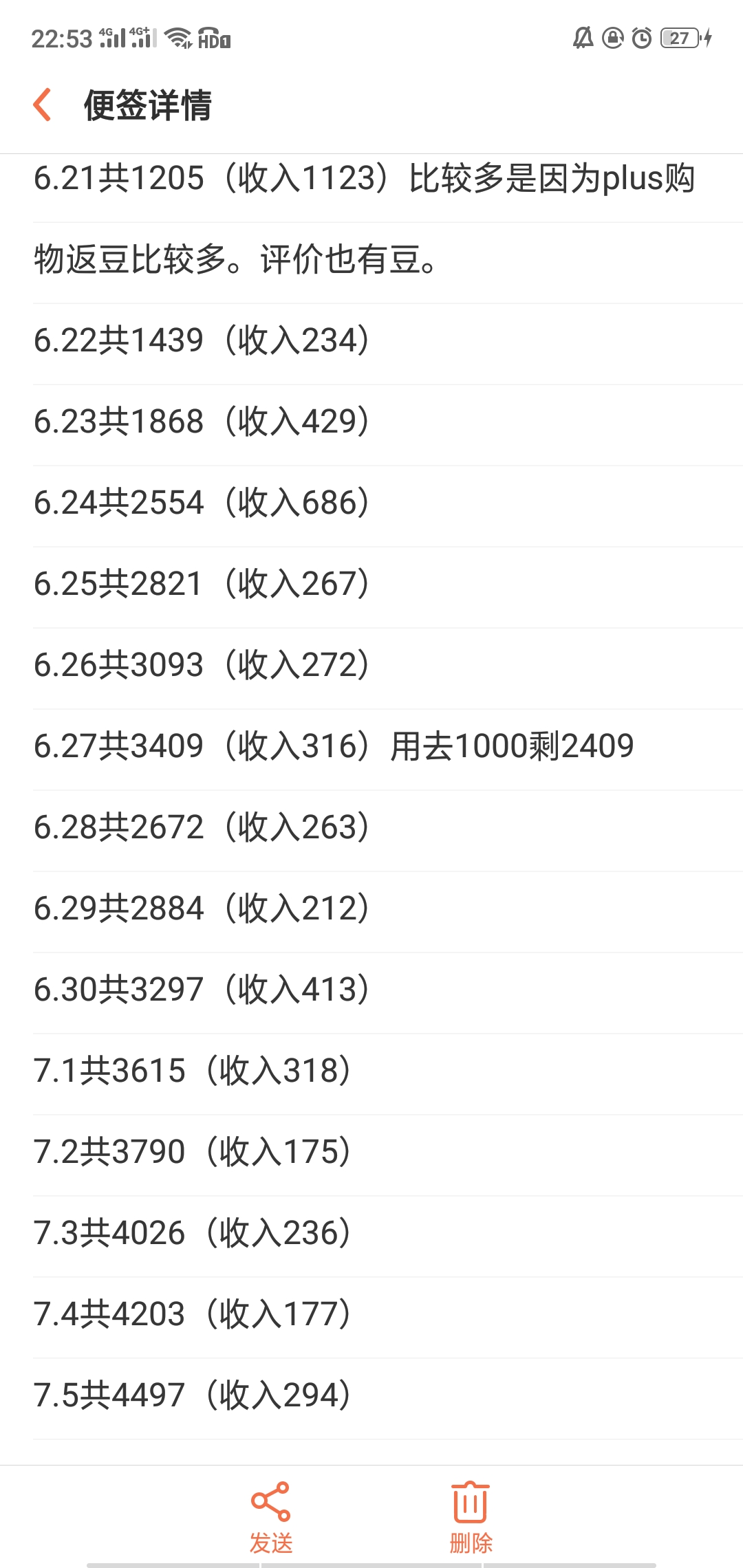The image size is (743, 1568).
Task: Go back from the 便签详情 page
Action: point(43,105)
